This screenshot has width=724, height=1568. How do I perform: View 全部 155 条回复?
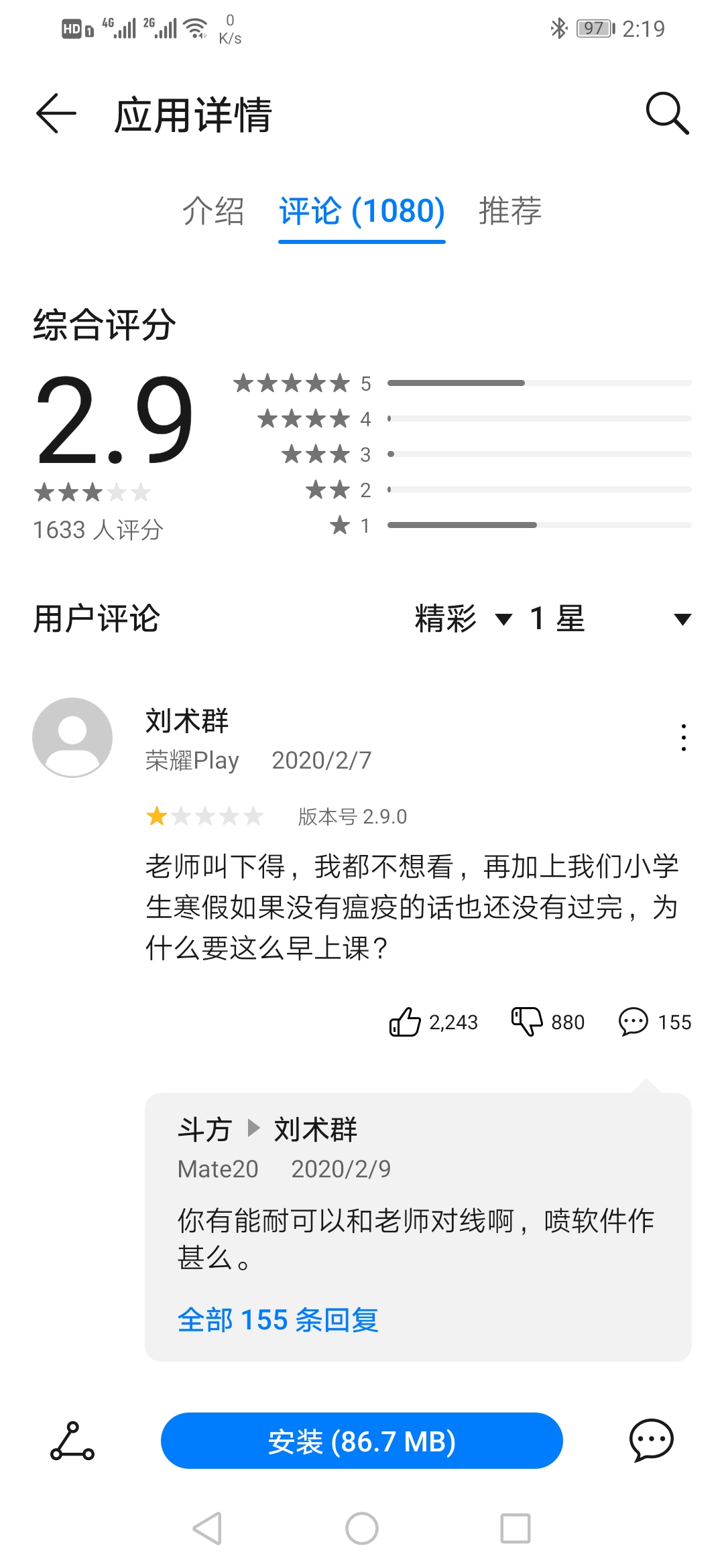click(x=278, y=1320)
